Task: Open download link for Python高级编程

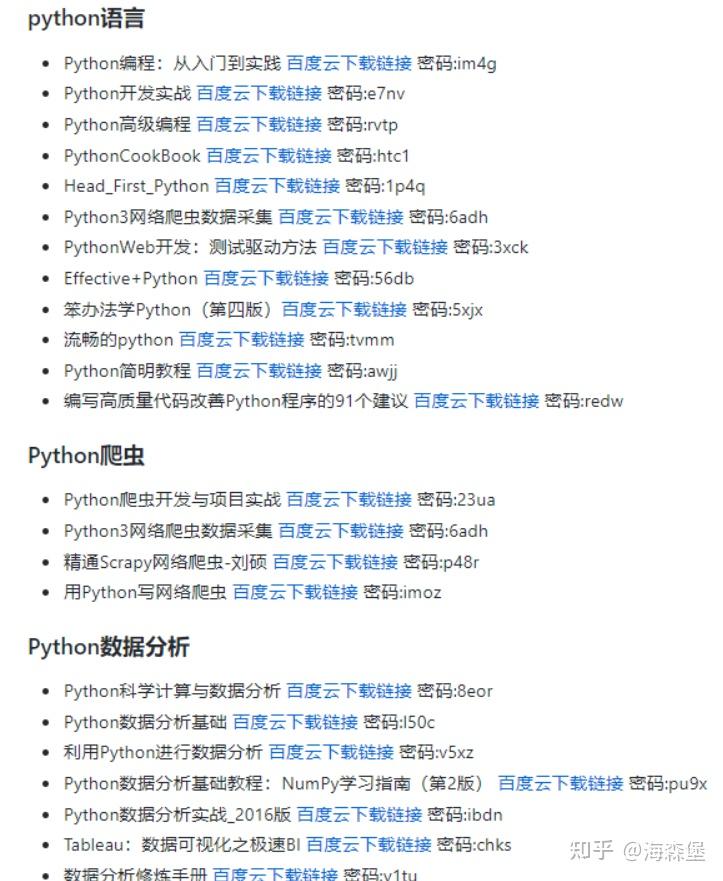Action: (x=259, y=125)
